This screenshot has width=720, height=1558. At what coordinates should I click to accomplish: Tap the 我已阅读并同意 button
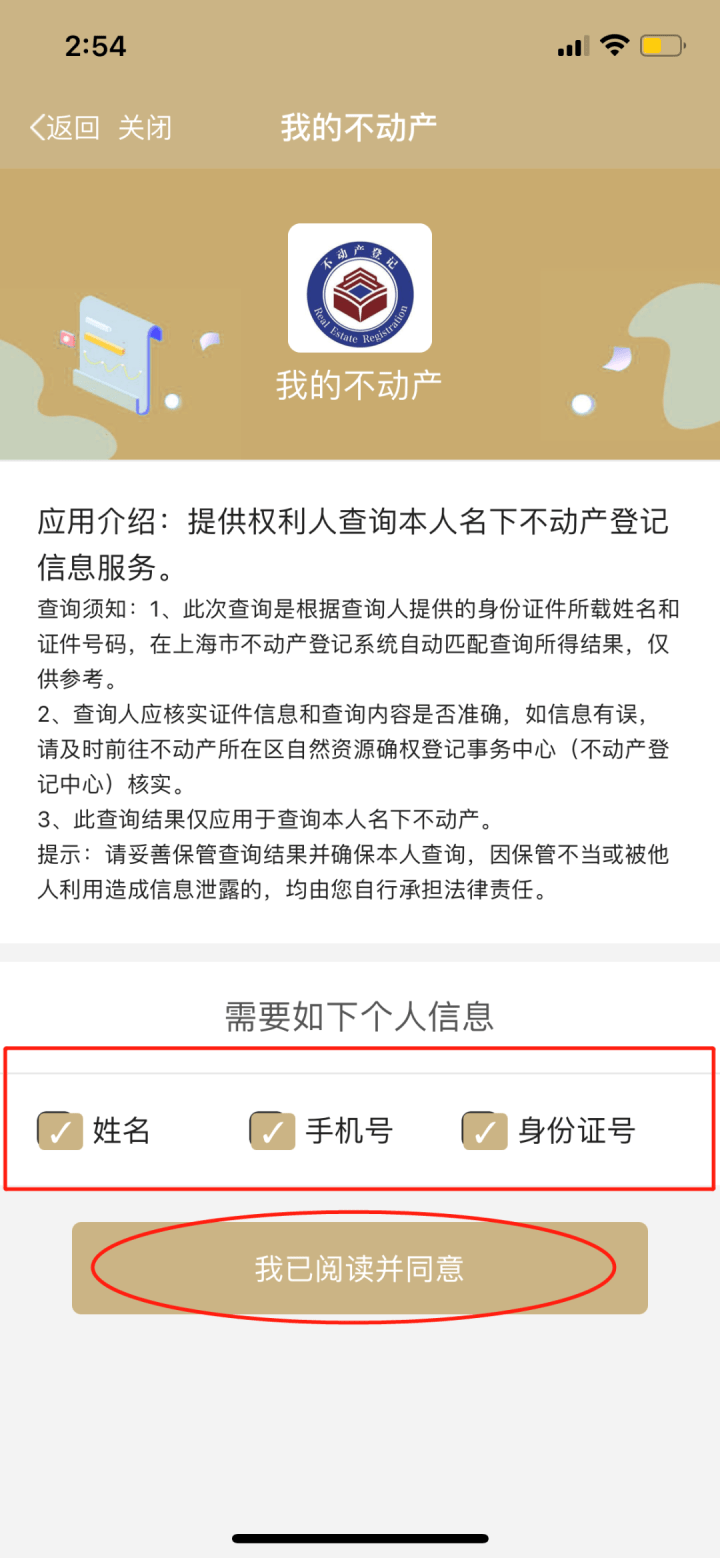click(359, 1268)
